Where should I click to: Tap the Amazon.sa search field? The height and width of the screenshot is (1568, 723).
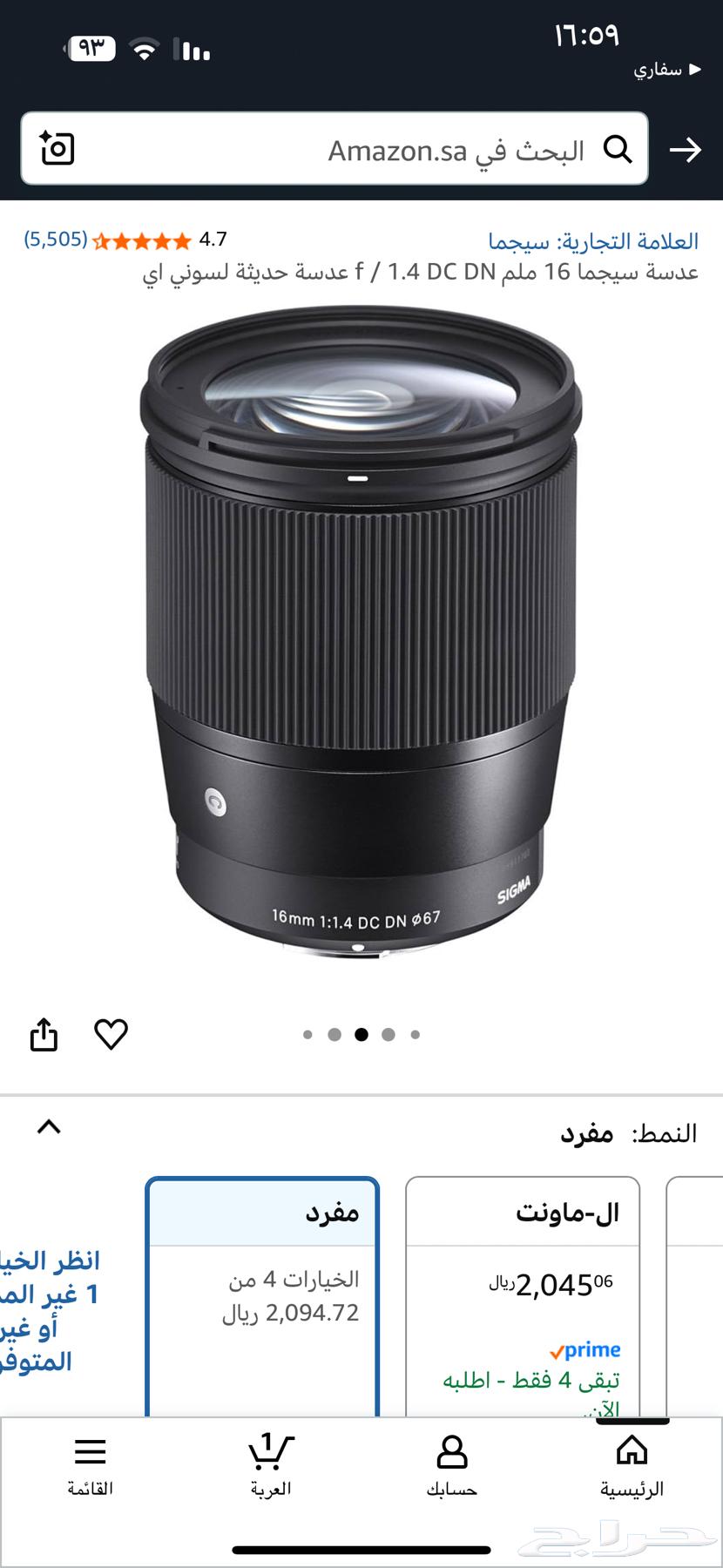348,150
